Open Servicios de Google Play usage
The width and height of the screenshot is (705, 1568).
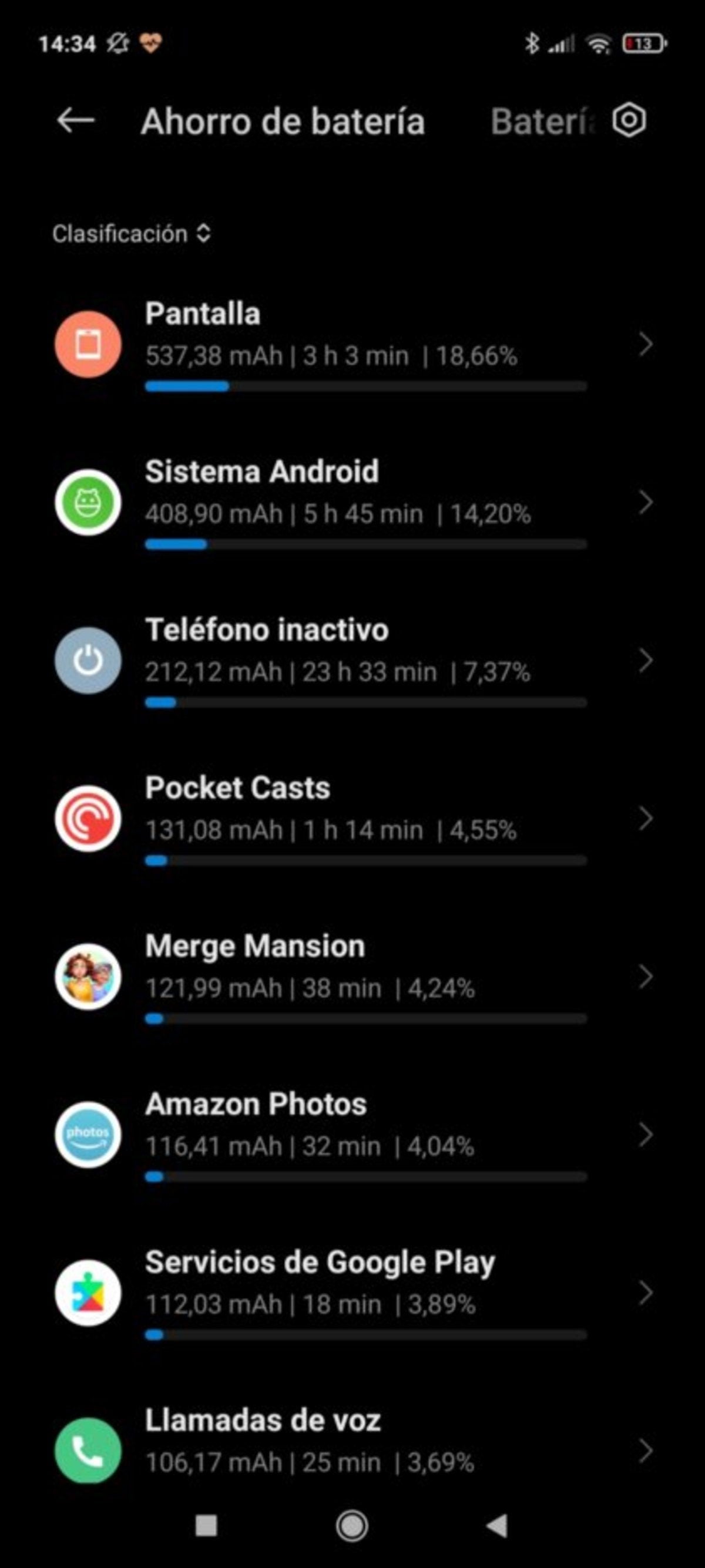click(353, 1293)
